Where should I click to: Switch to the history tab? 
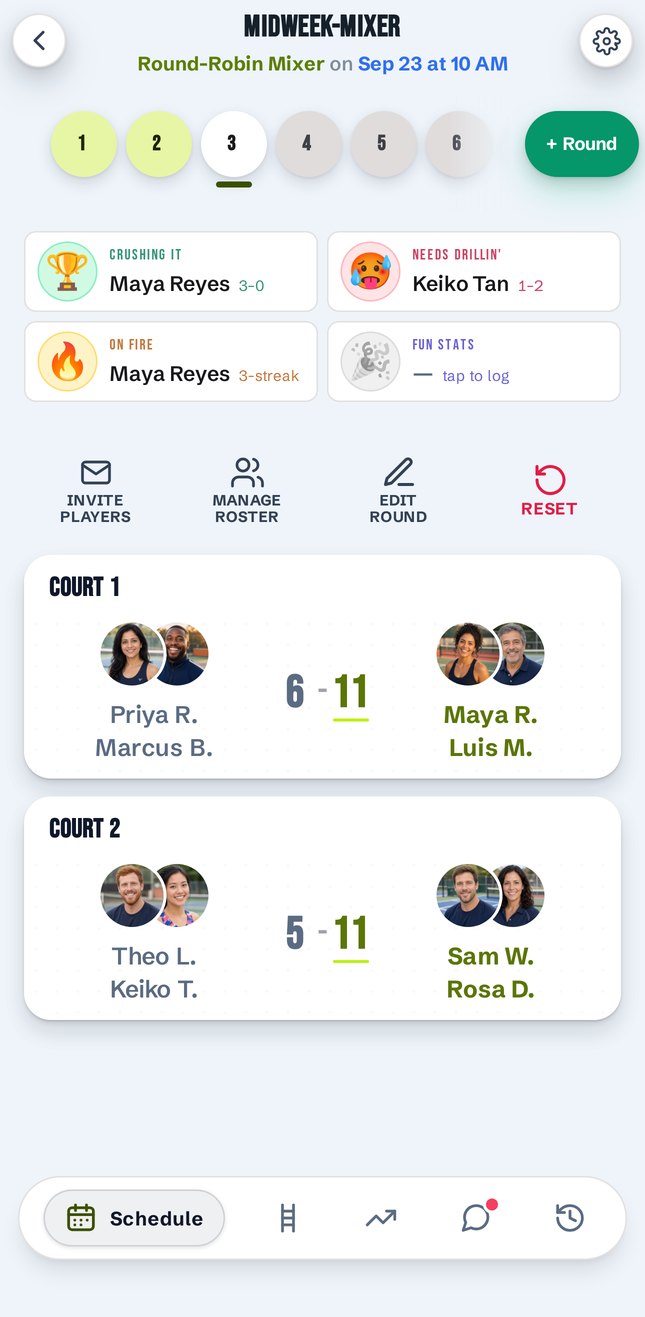(569, 1218)
